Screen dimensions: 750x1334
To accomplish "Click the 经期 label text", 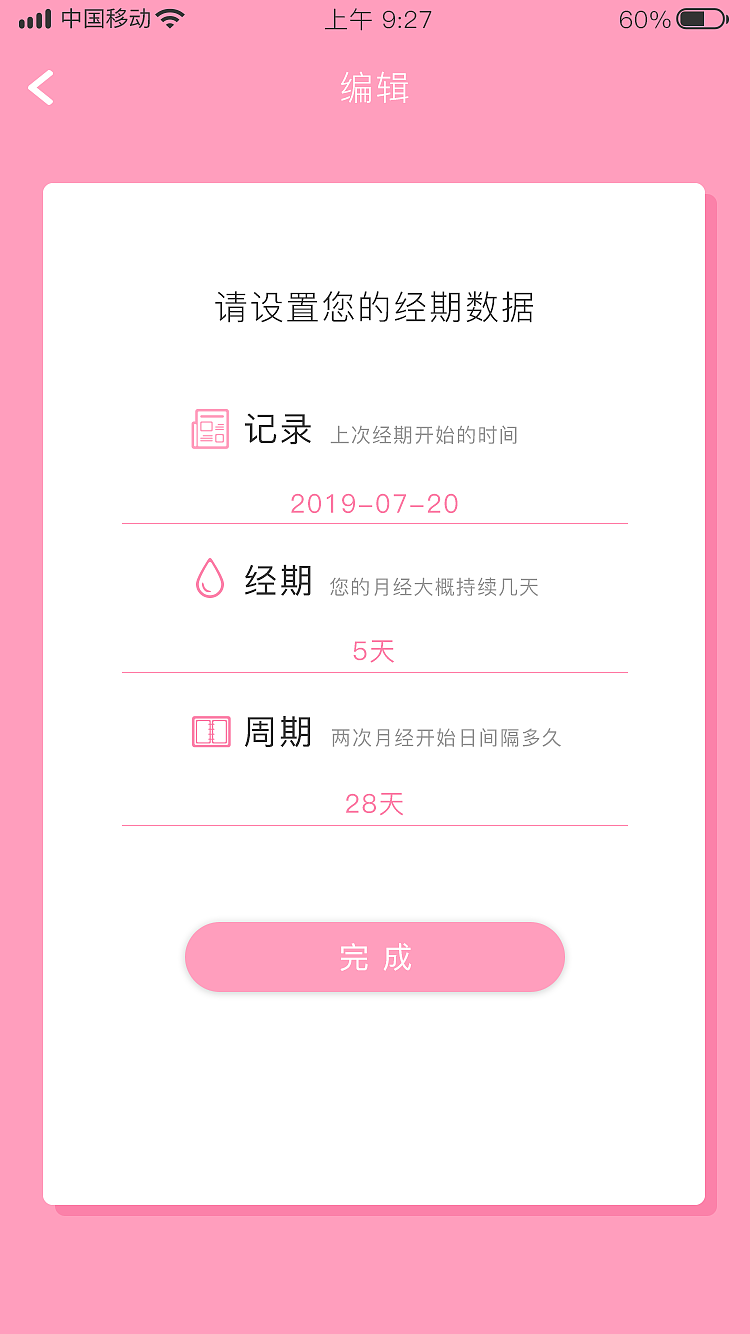I will (281, 579).
